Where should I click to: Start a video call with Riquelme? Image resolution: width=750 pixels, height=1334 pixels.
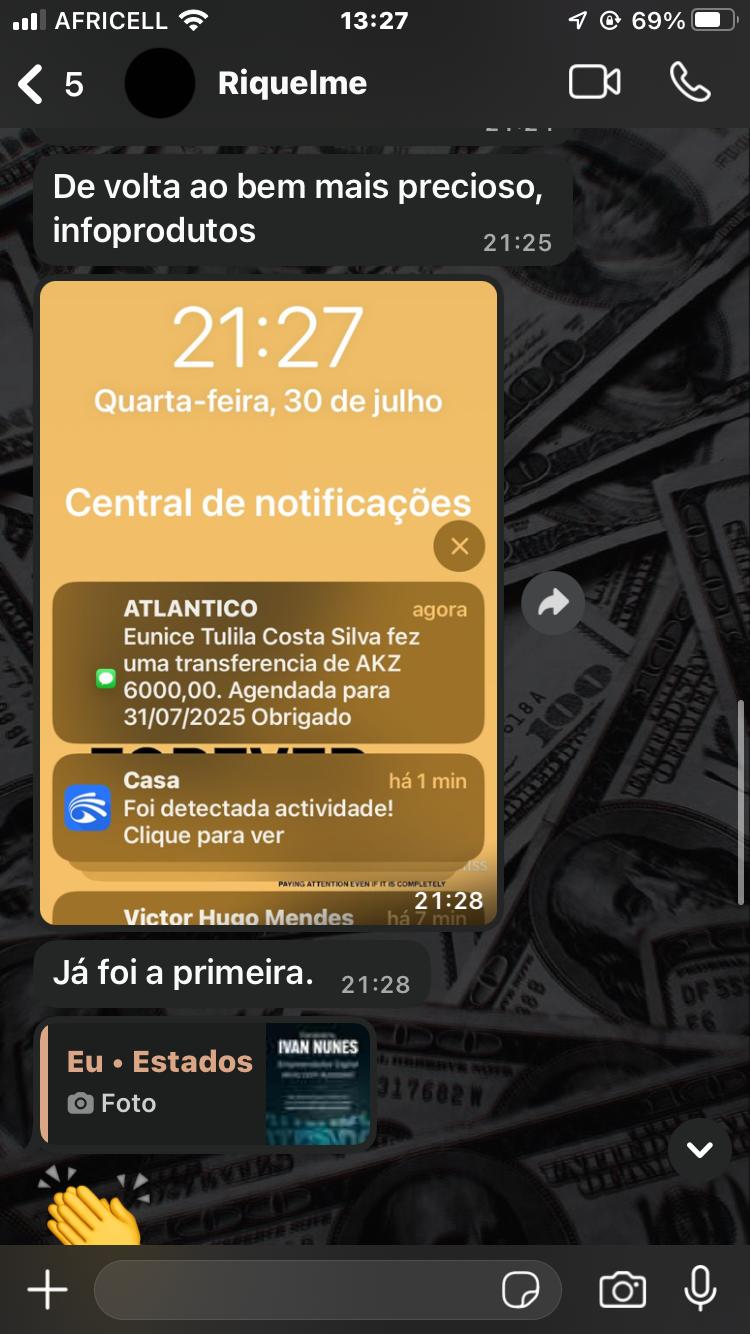[594, 83]
